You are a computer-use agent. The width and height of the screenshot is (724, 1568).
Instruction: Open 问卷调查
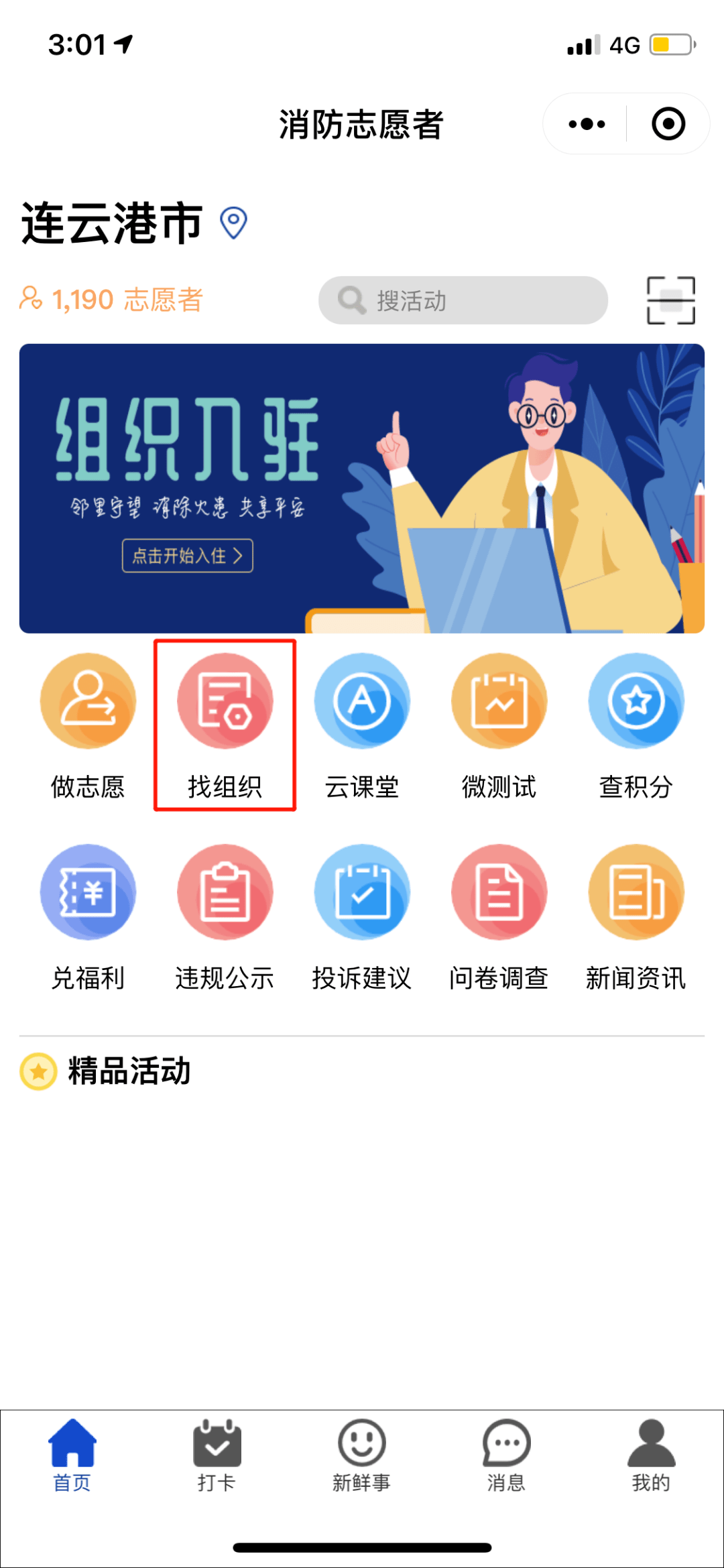point(499,916)
